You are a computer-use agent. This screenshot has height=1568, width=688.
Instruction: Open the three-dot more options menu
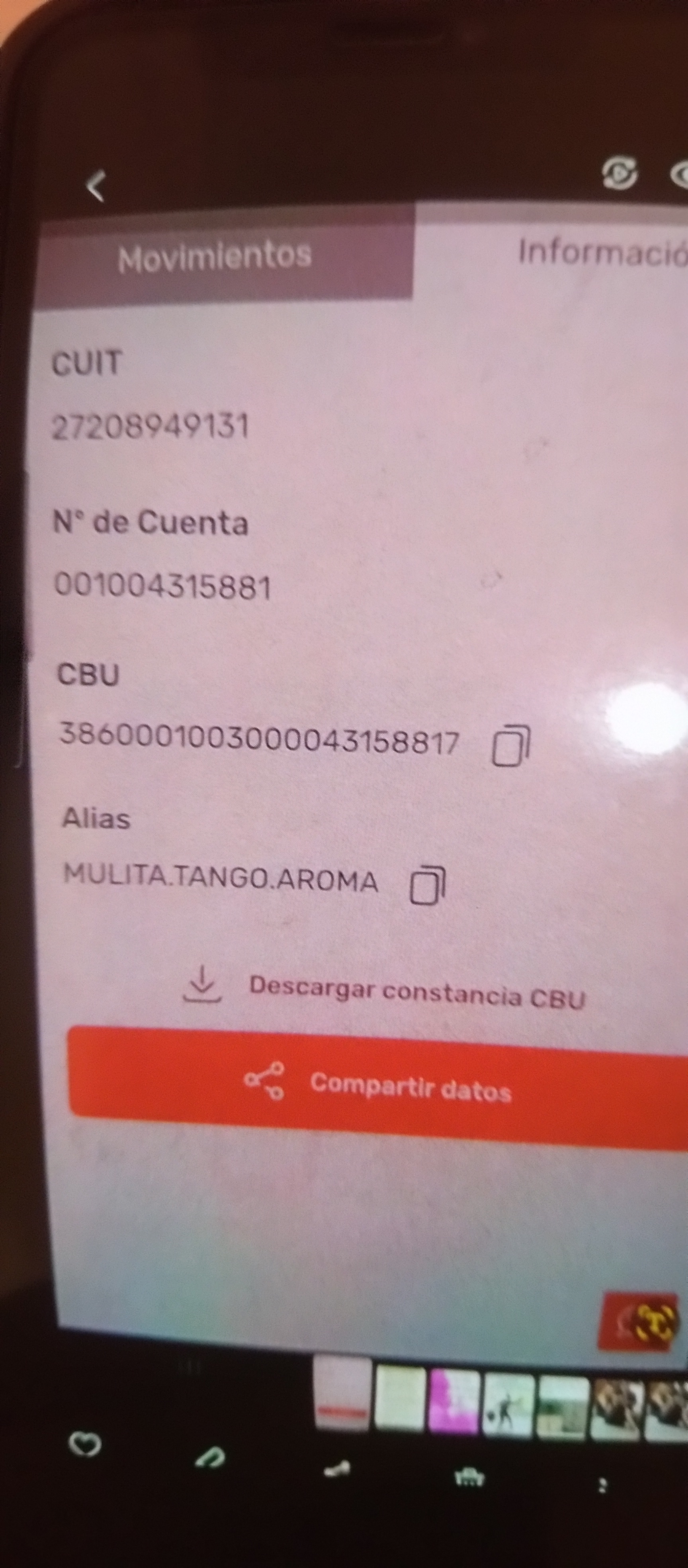(x=602, y=1486)
